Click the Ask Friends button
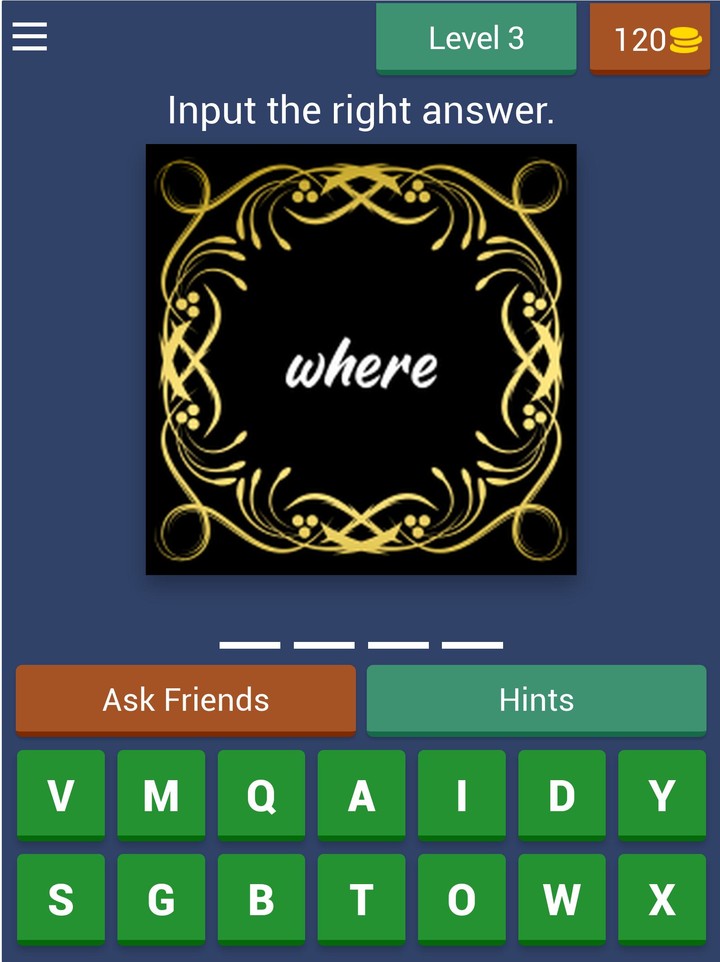This screenshot has height=962, width=720. click(x=185, y=699)
